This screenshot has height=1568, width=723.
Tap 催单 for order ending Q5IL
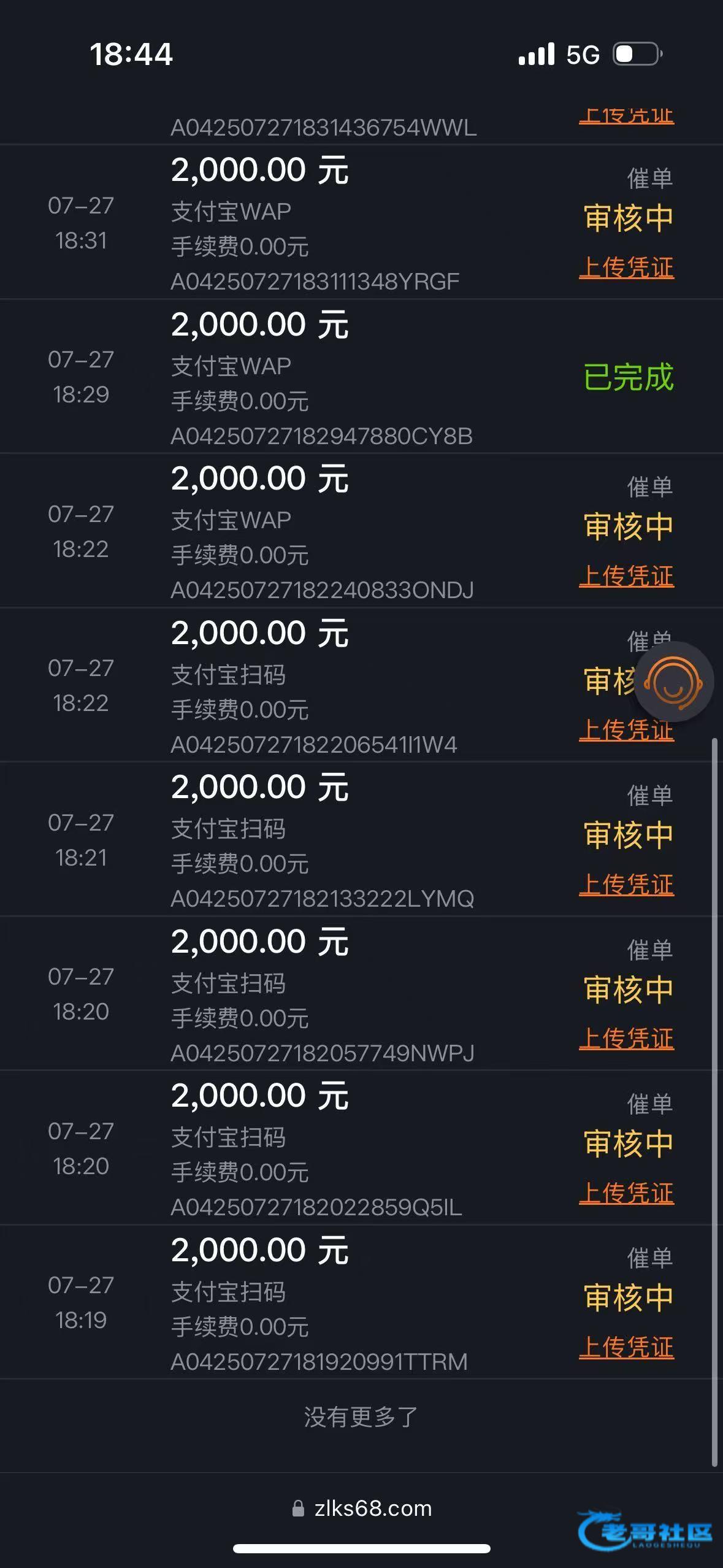(x=649, y=1104)
